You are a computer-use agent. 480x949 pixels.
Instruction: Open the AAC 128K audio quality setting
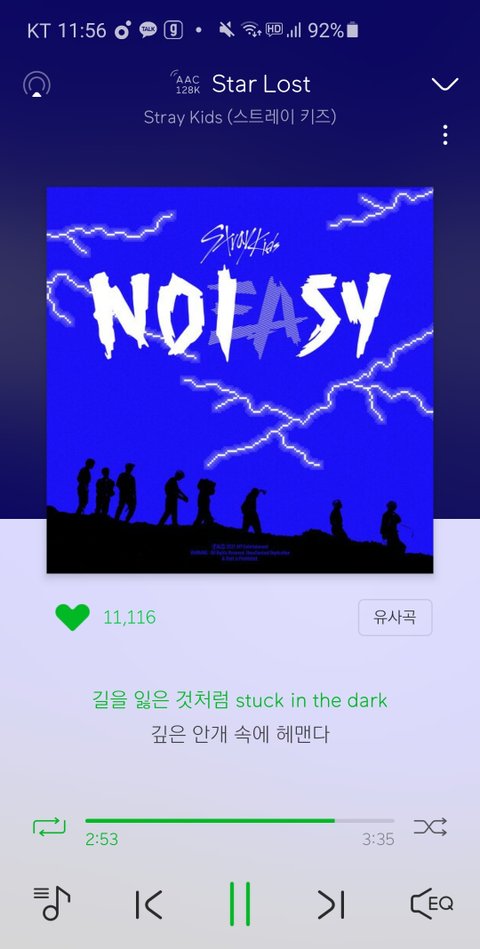tap(185, 84)
